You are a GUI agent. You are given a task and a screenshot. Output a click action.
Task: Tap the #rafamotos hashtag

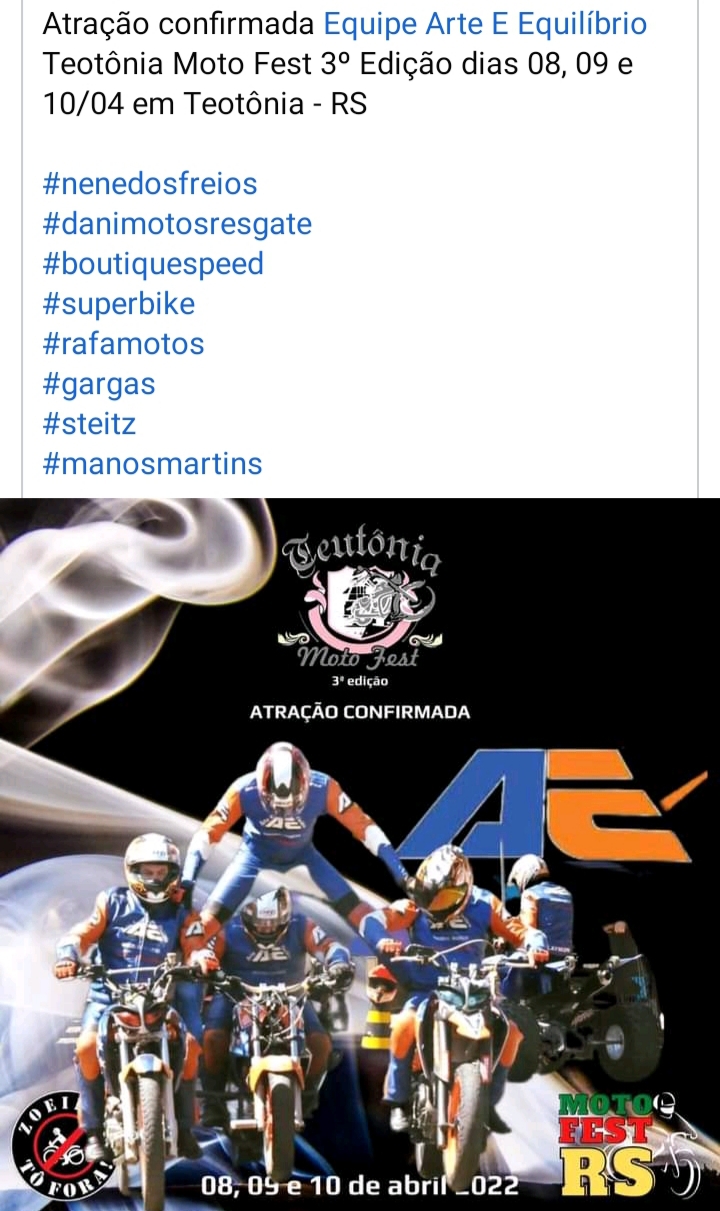point(124,344)
